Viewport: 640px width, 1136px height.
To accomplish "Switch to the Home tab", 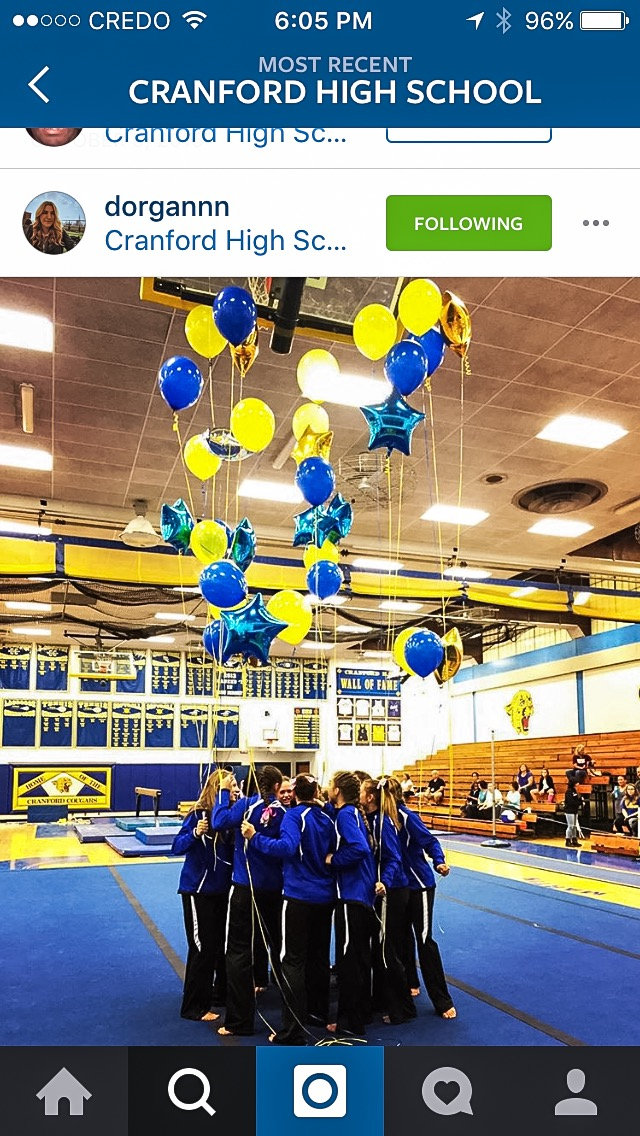I will (64, 1091).
